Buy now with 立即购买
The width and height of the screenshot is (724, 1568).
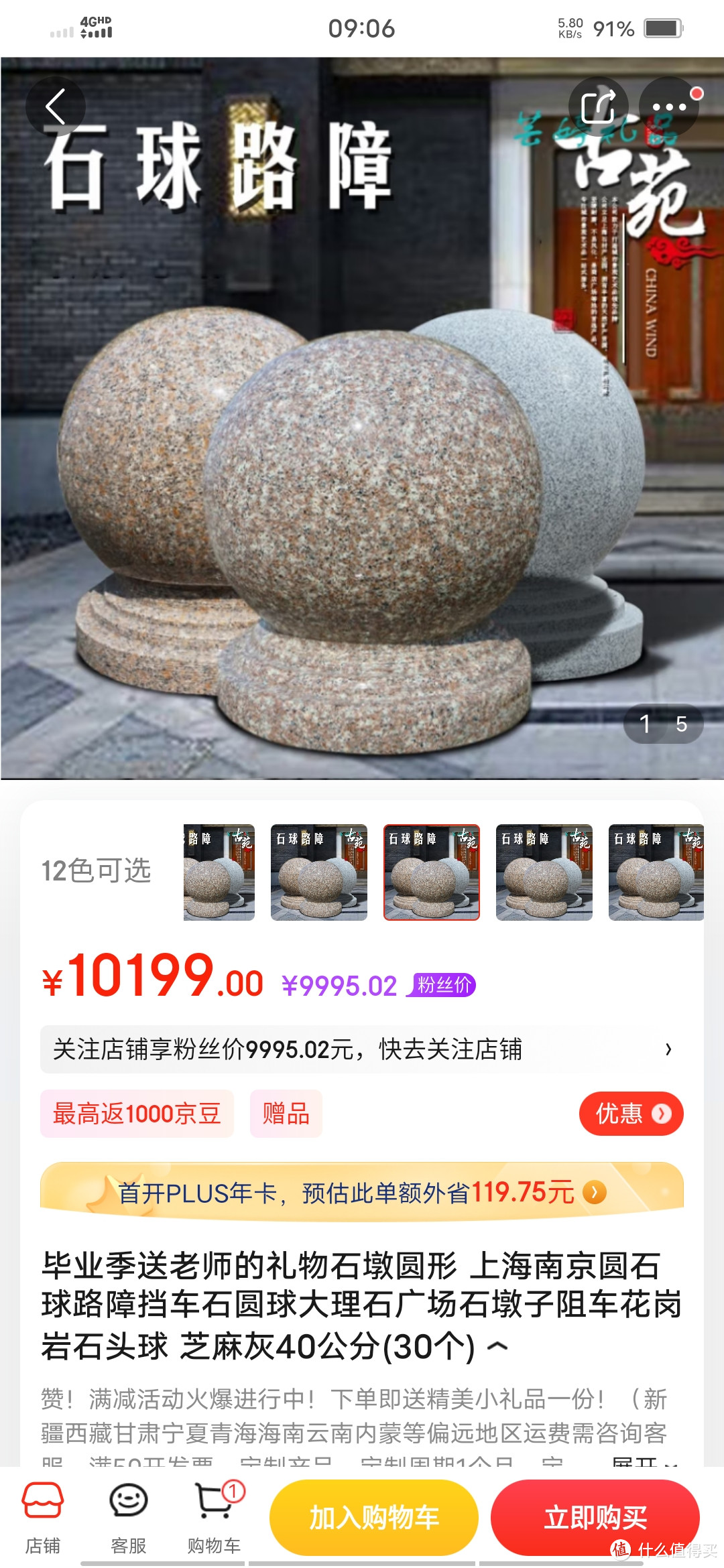[x=595, y=1518]
